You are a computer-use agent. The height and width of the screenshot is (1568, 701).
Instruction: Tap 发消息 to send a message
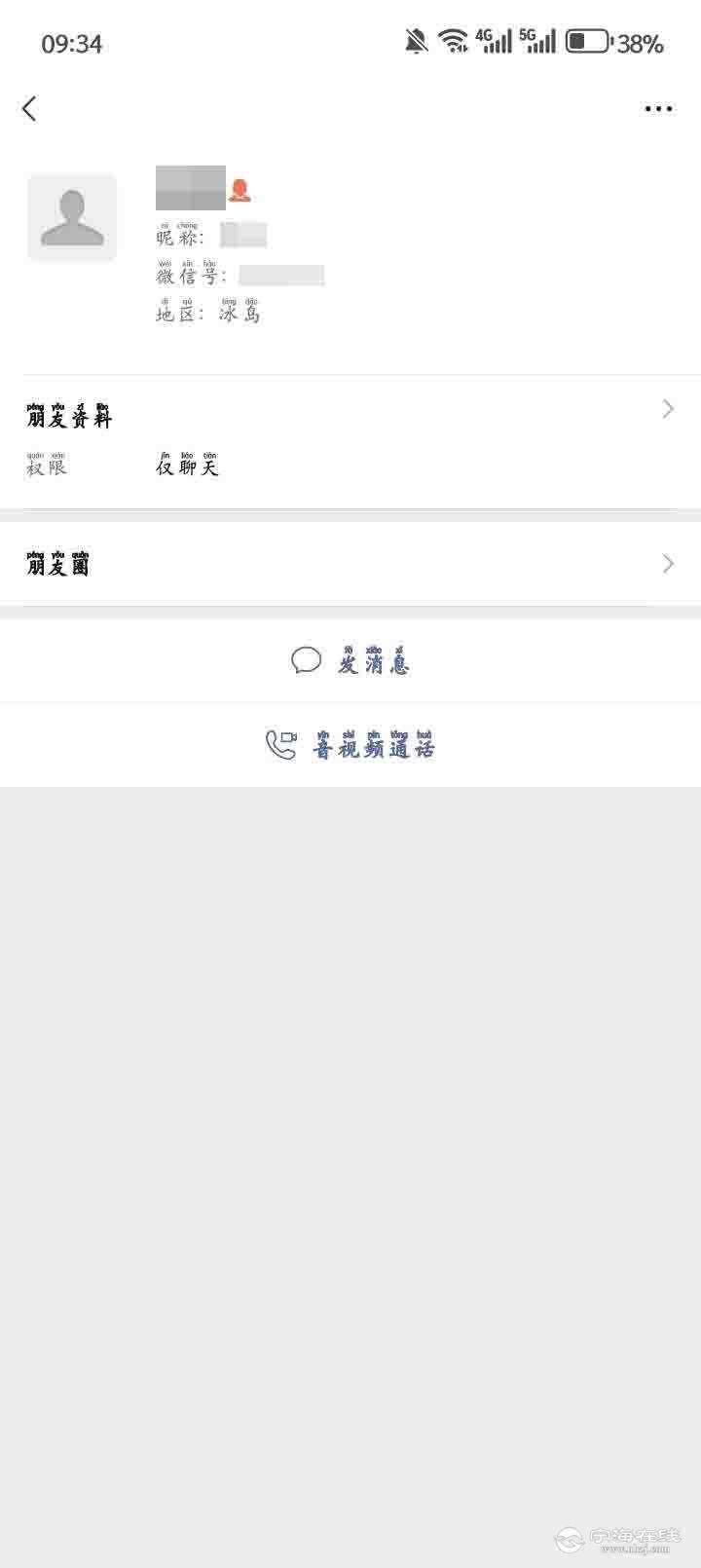coord(350,662)
